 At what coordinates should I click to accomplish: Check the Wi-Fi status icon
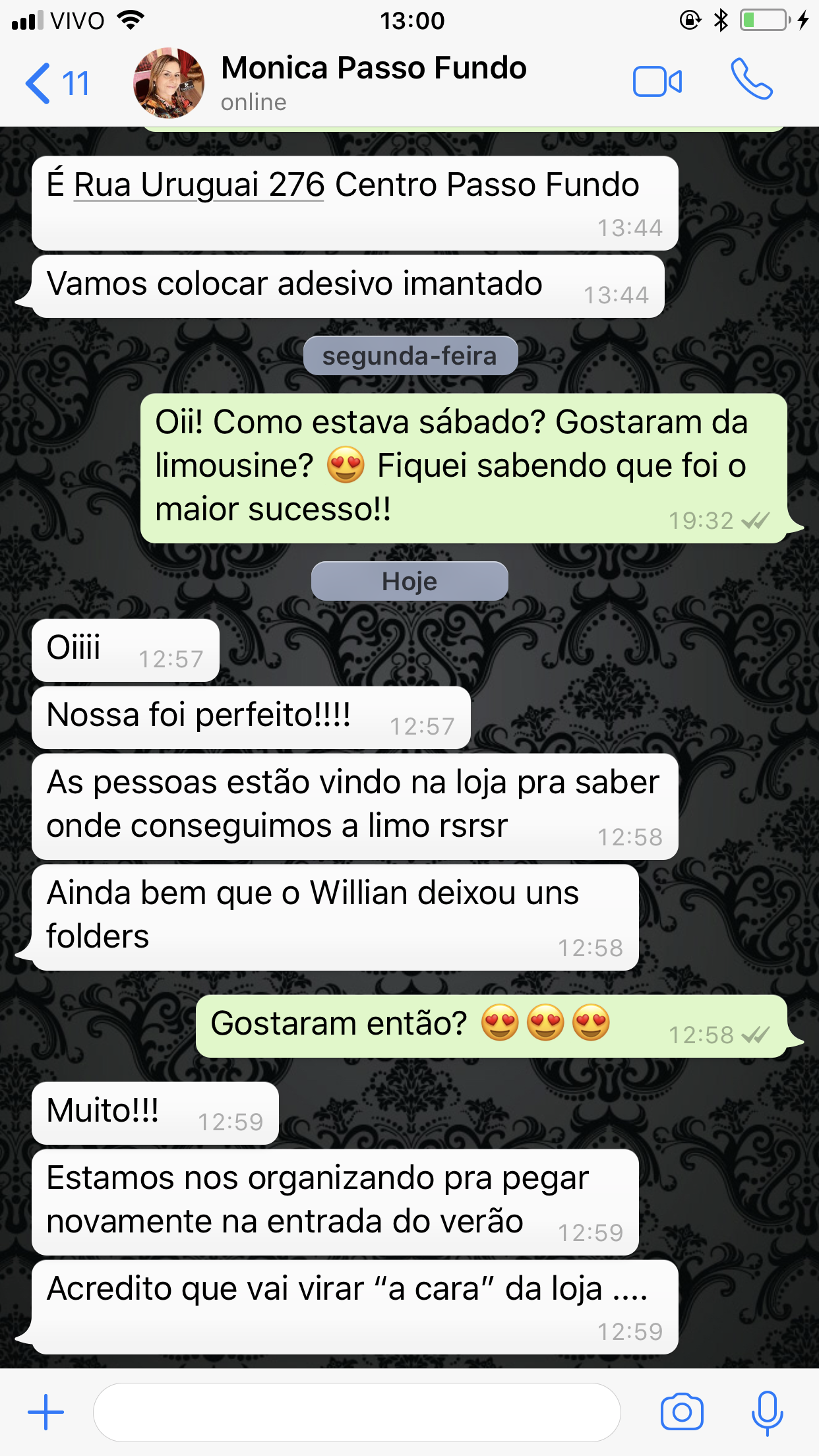(130, 18)
